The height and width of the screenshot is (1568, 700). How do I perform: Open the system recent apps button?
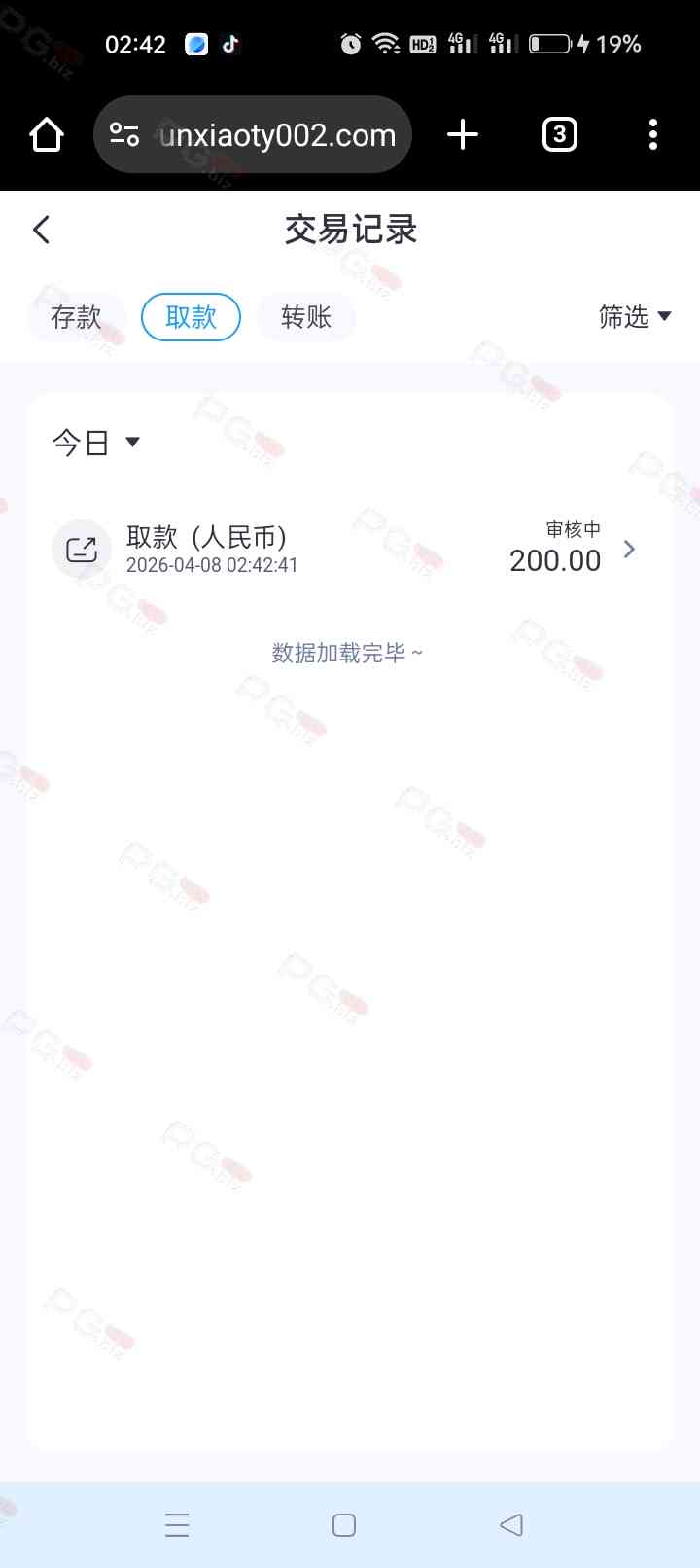tap(177, 1524)
